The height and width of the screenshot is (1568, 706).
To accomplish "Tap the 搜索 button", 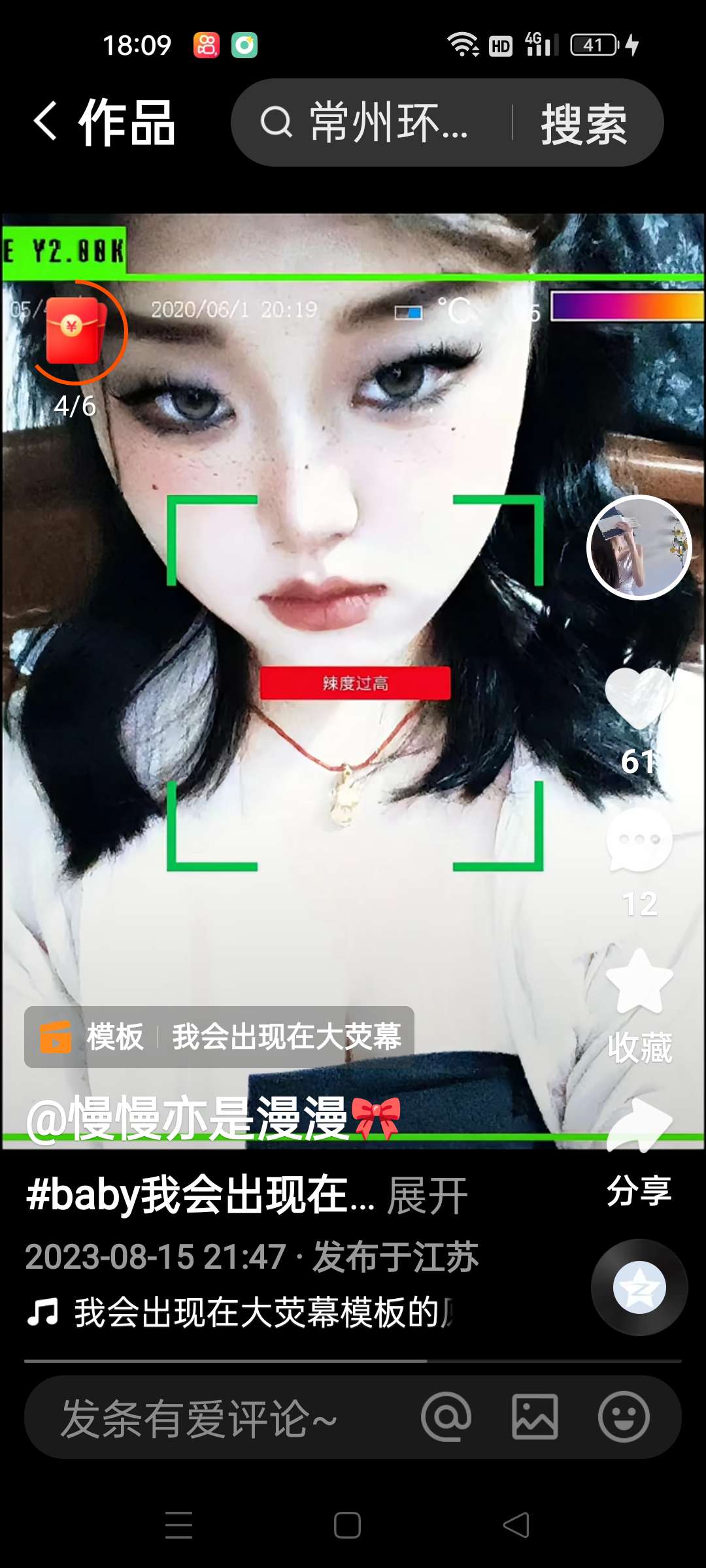I will pyautogui.click(x=584, y=123).
